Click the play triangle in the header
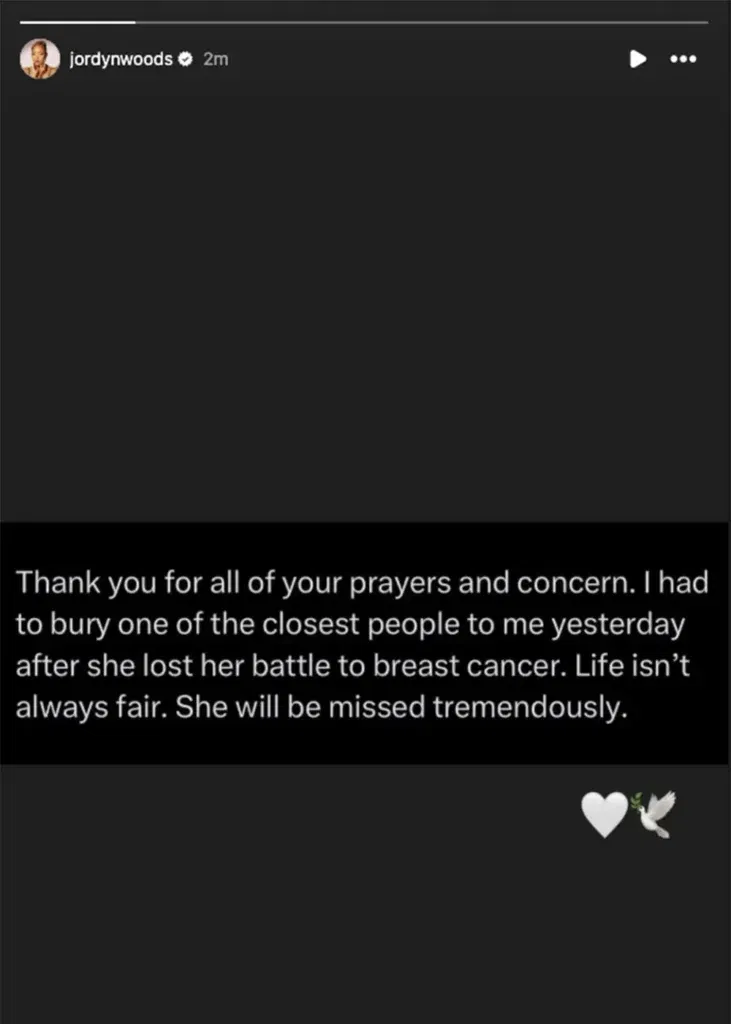Viewport: 731px width, 1024px height. [638, 59]
